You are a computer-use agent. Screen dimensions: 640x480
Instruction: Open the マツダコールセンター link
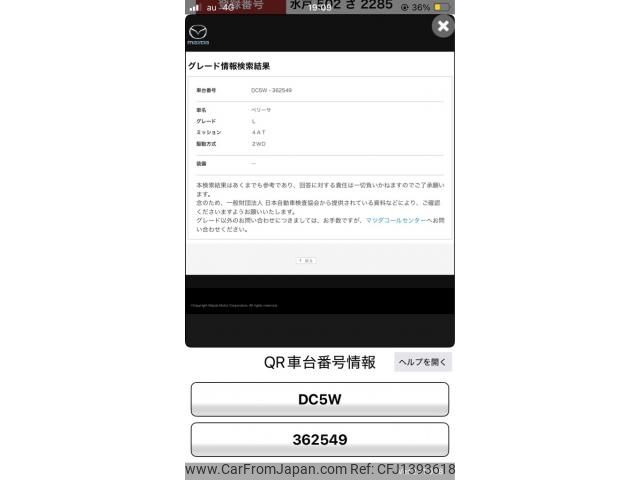click(398, 220)
